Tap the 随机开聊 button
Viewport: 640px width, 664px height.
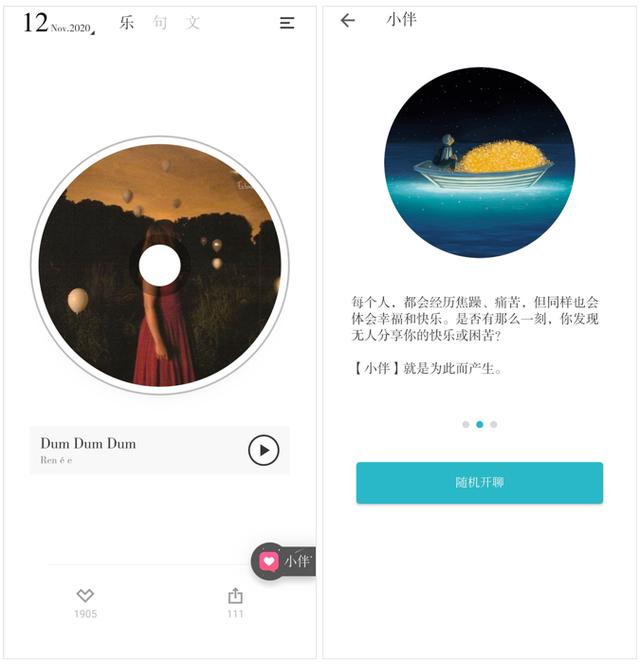[479, 482]
